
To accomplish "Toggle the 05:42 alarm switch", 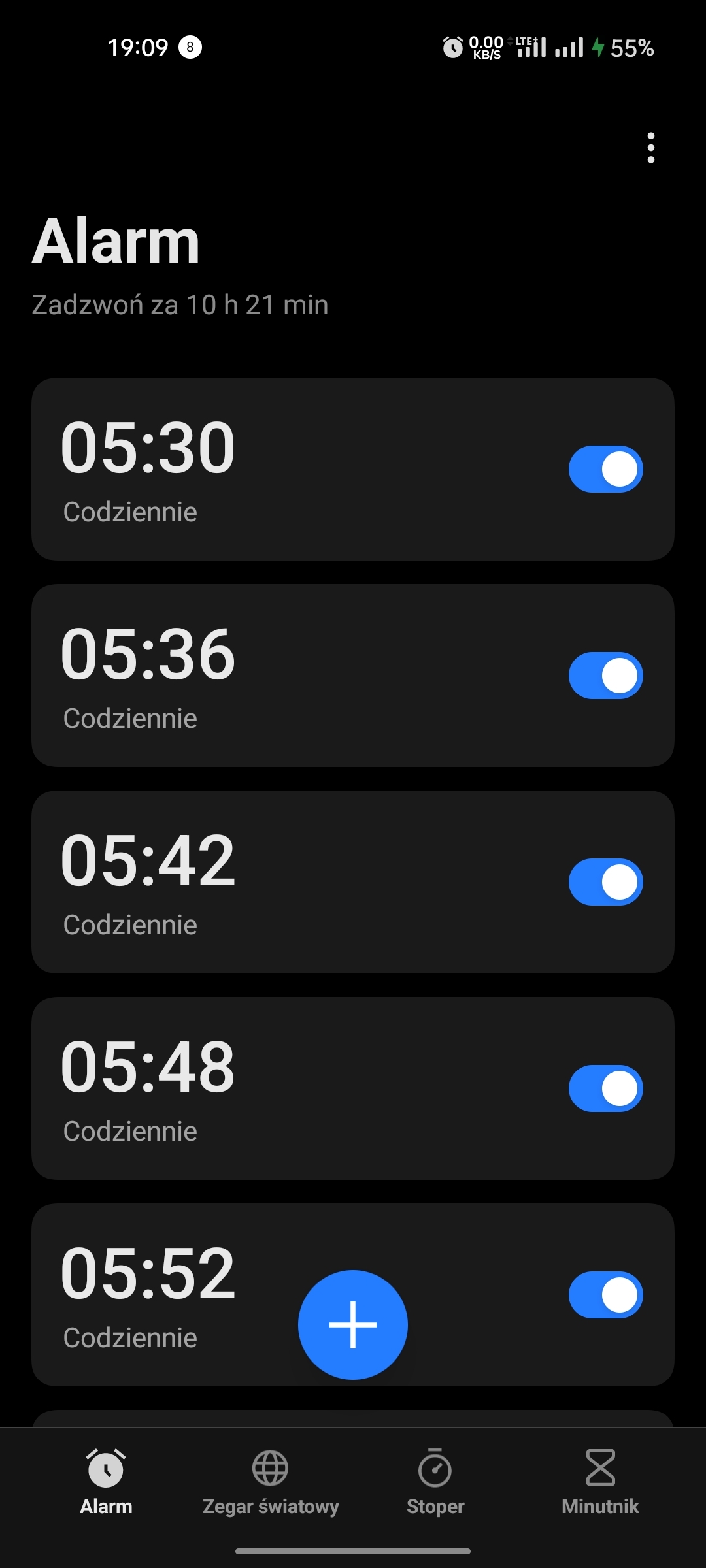I will (605, 882).
